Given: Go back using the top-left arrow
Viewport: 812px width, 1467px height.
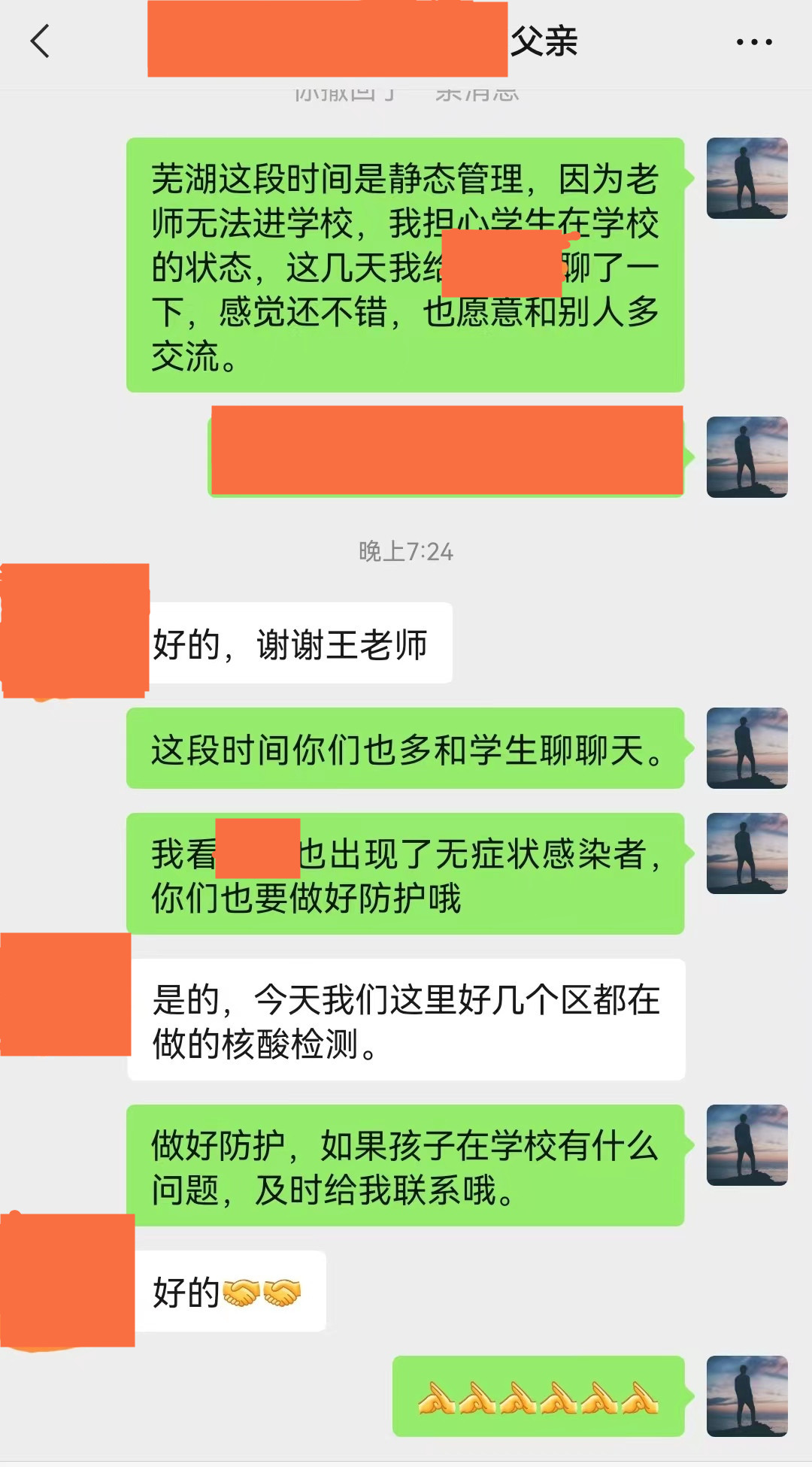Looking at the screenshot, I should tap(40, 41).
